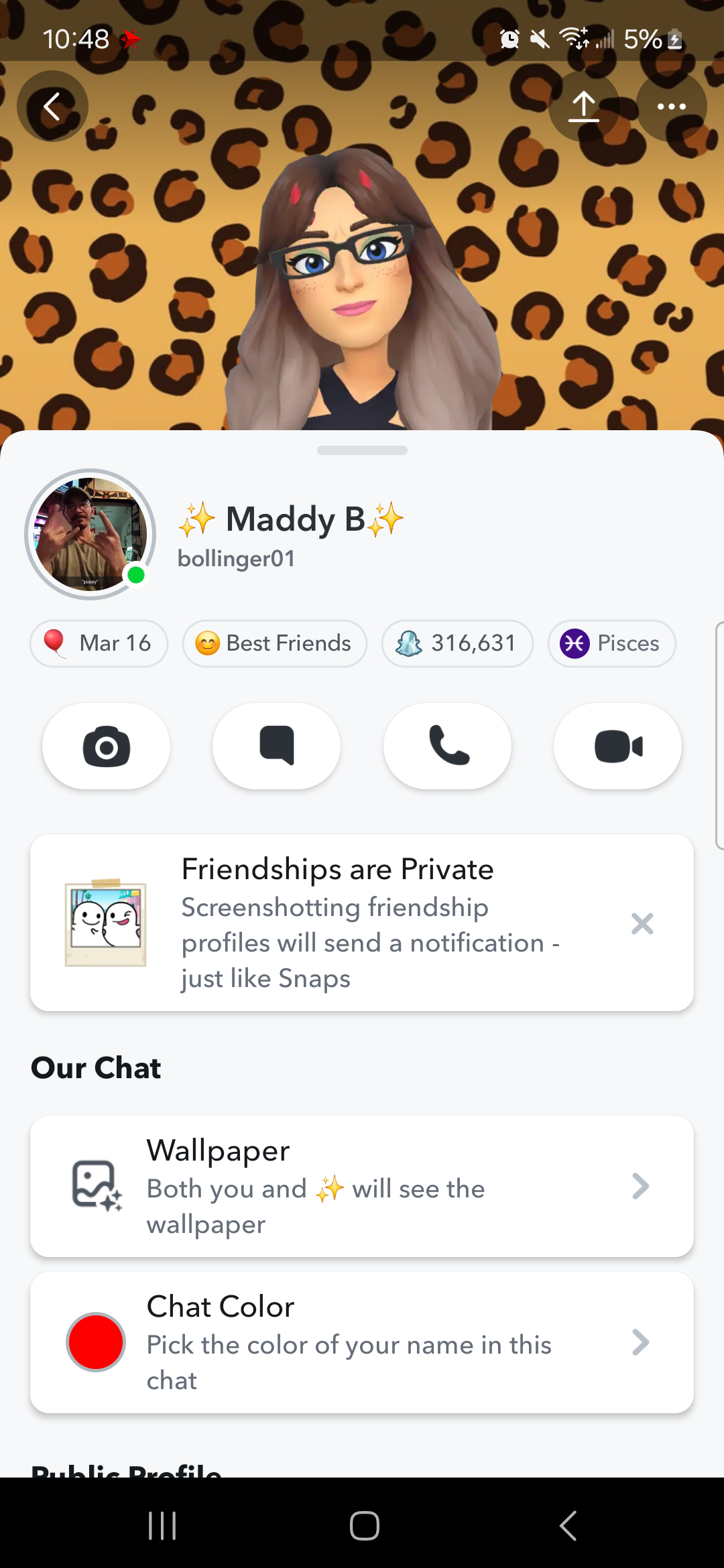Open Maddy B's story profile picture
The width and height of the screenshot is (724, 1568).
pos(90,534)
